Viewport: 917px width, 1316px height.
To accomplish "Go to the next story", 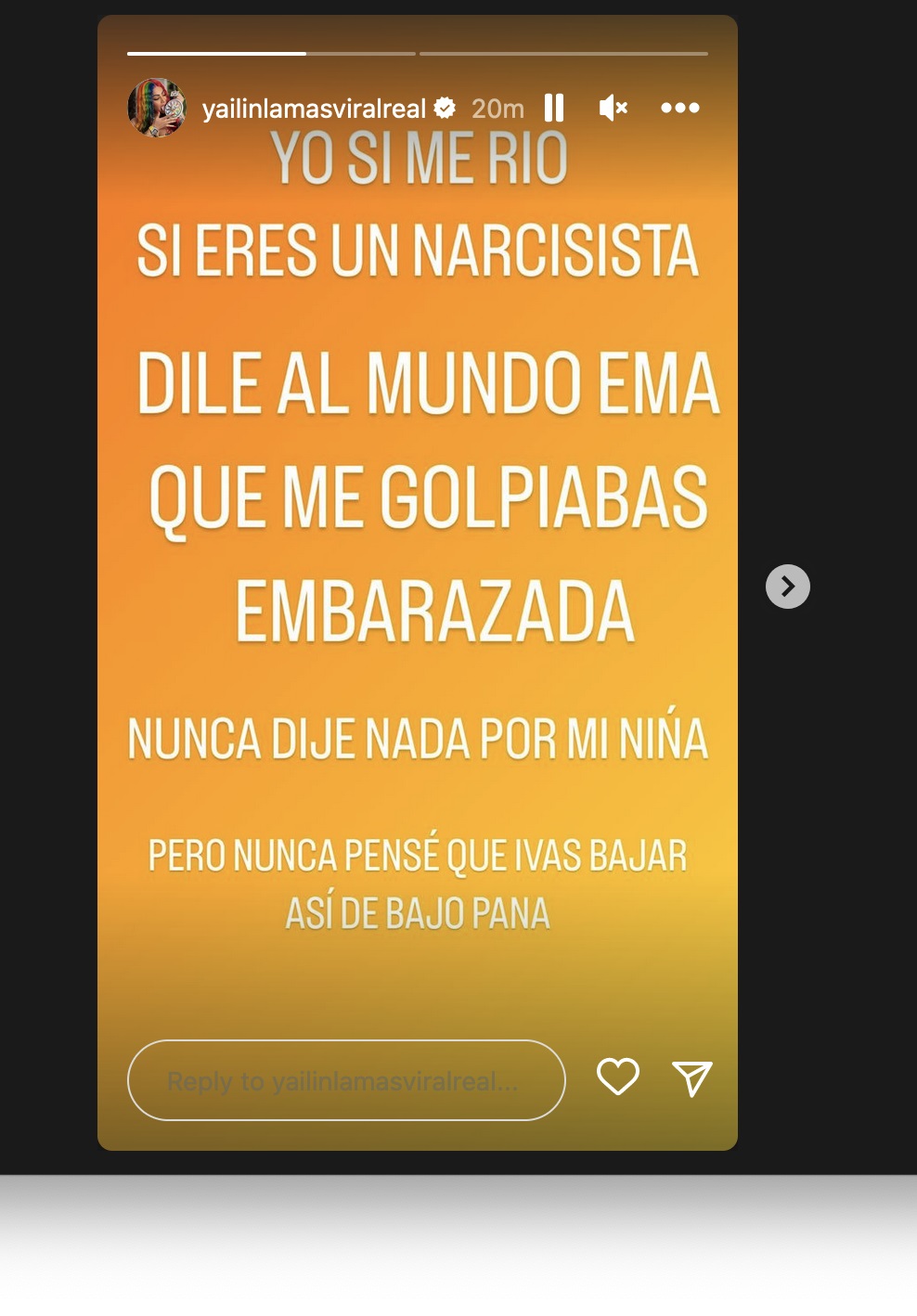I will pos(788,587).
